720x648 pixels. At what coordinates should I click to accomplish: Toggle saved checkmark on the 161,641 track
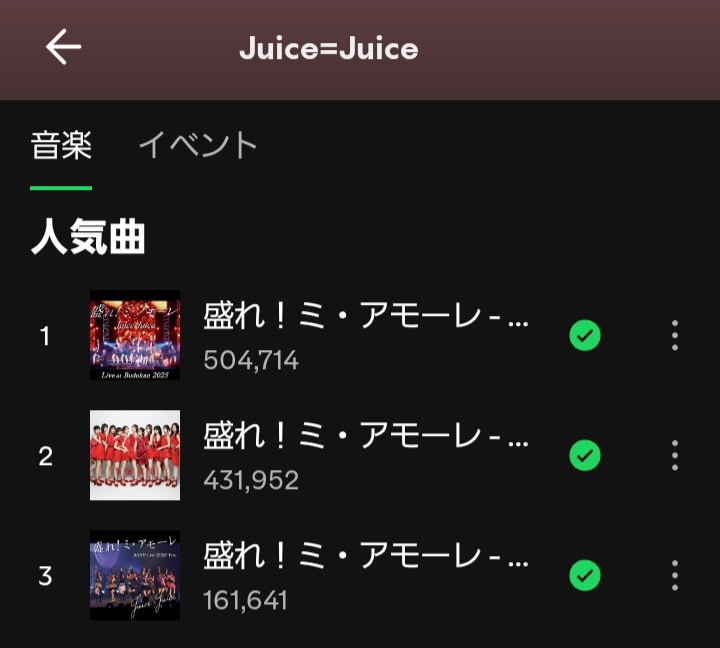[x=585, y=575]
